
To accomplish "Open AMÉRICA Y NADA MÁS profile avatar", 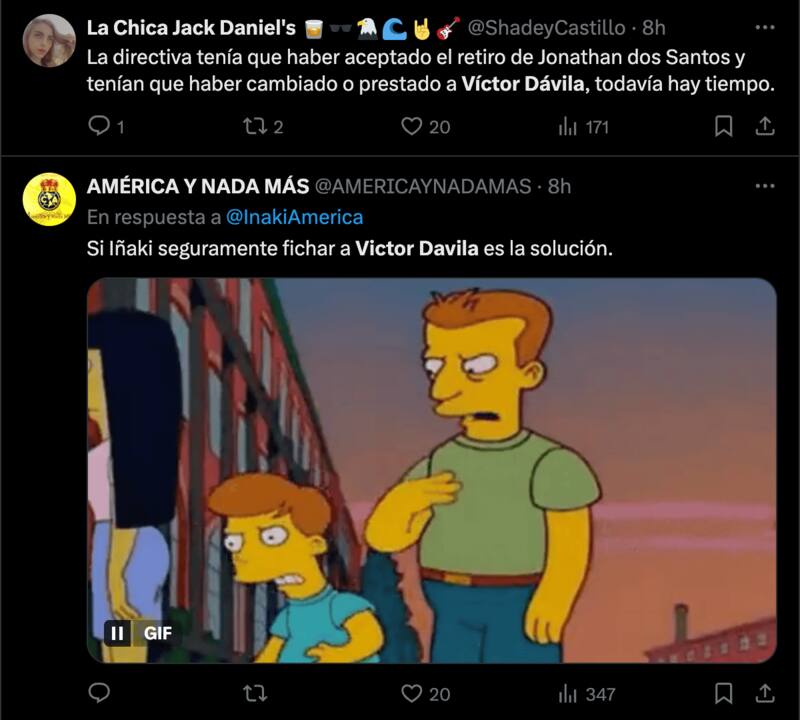I will (49, 199).
